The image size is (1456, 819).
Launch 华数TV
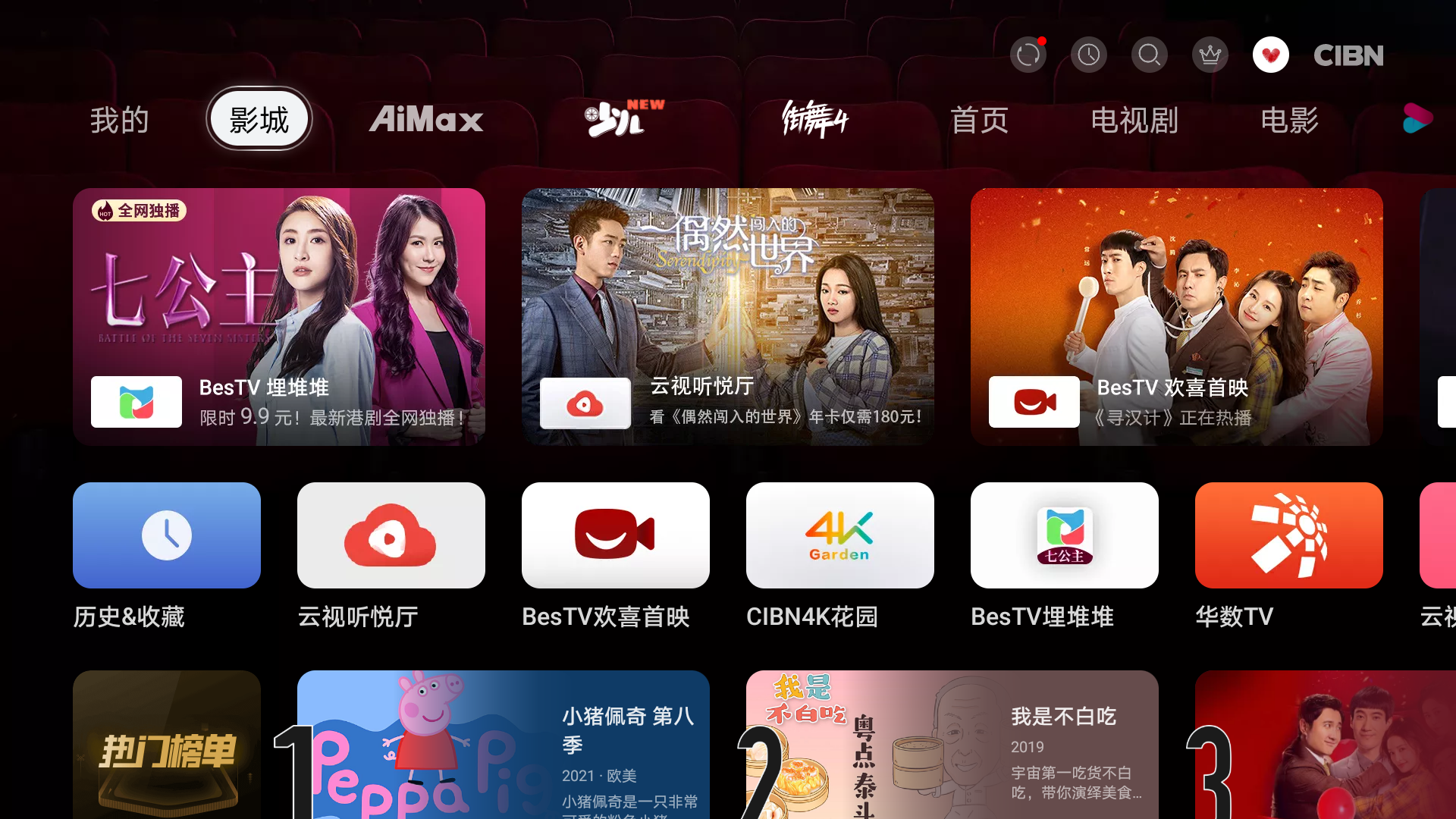[x=1289, y=535]
